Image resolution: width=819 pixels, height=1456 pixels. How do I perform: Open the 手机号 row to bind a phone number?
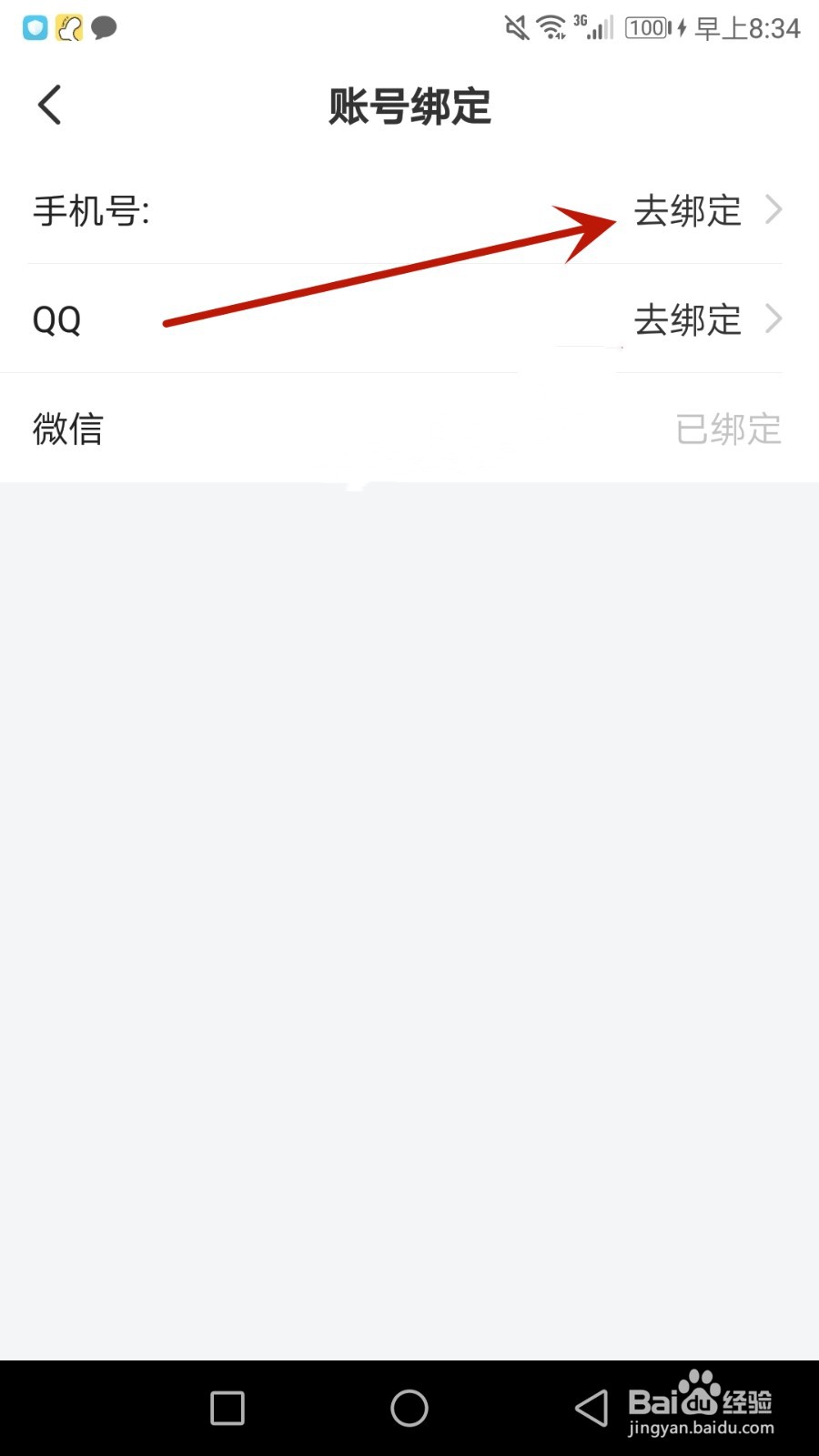(x=409, y=210)
